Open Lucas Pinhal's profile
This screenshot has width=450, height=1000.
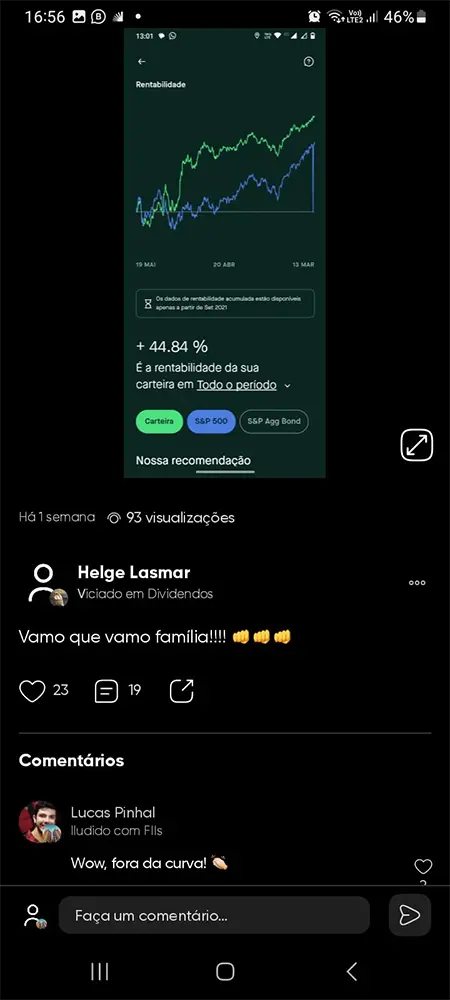pos(113,812)
